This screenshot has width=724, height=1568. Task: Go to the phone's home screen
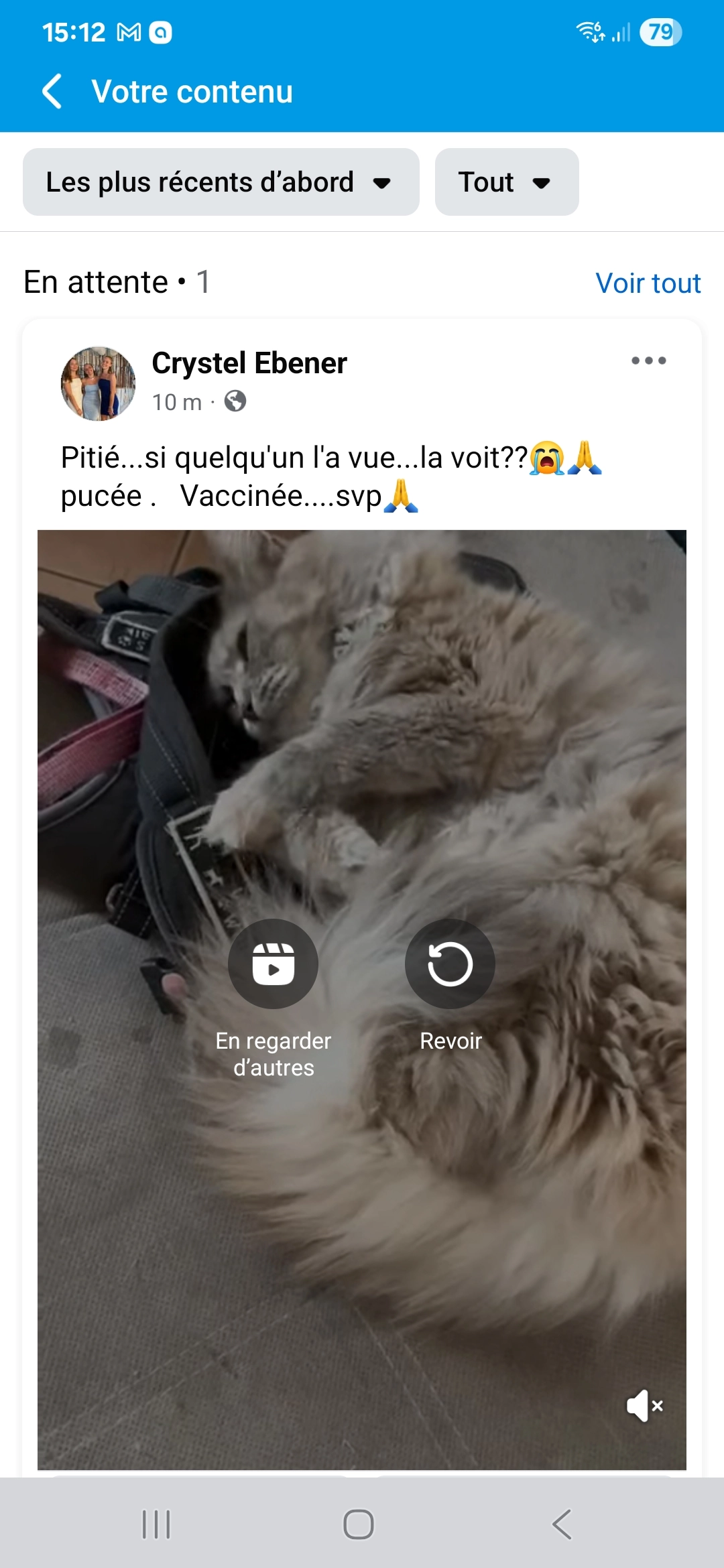pos(359,1524)
